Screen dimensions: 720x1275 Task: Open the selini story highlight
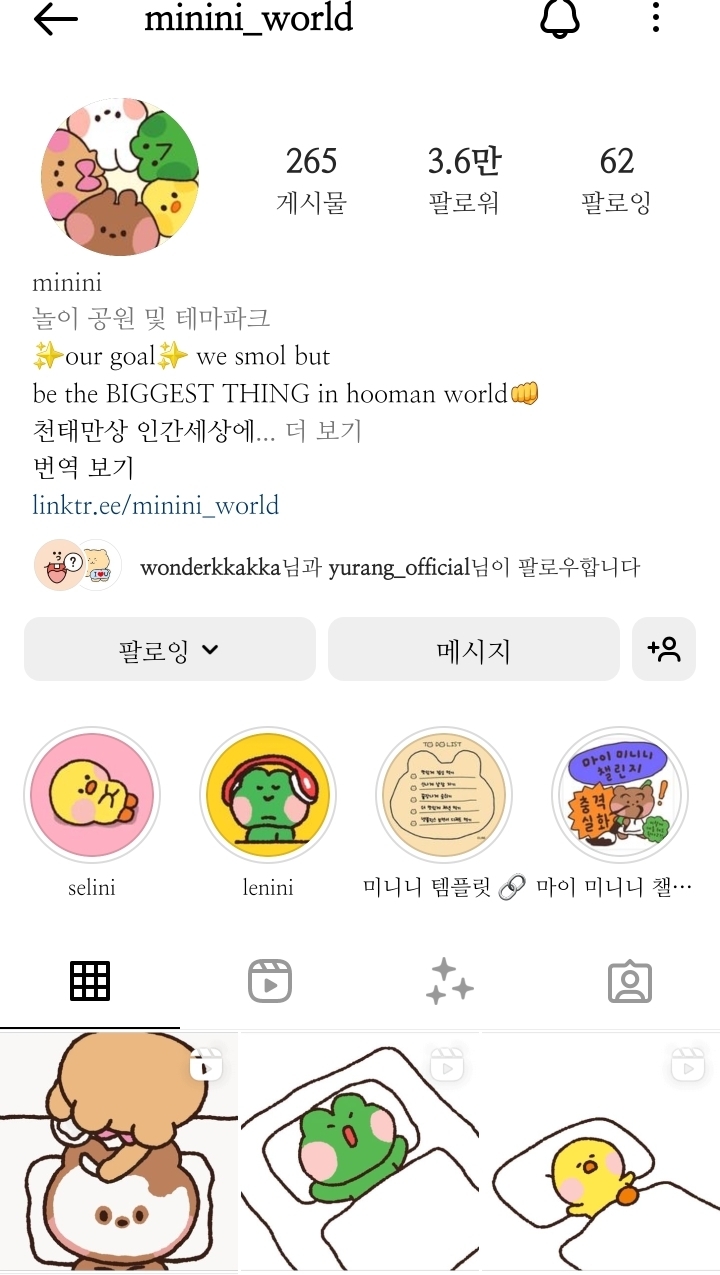[91, 794]
